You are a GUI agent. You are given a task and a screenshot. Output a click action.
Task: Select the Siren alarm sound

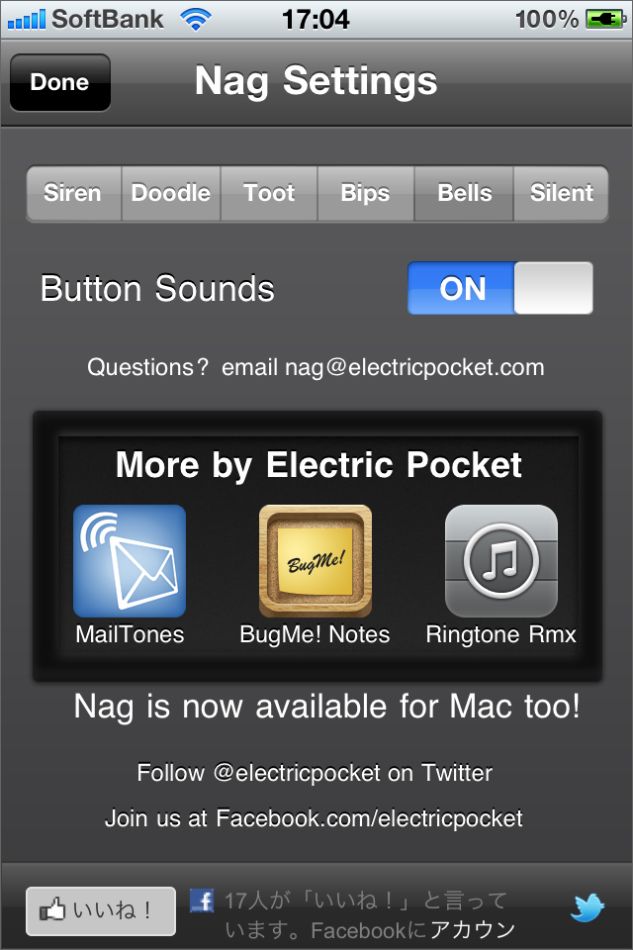73,193
